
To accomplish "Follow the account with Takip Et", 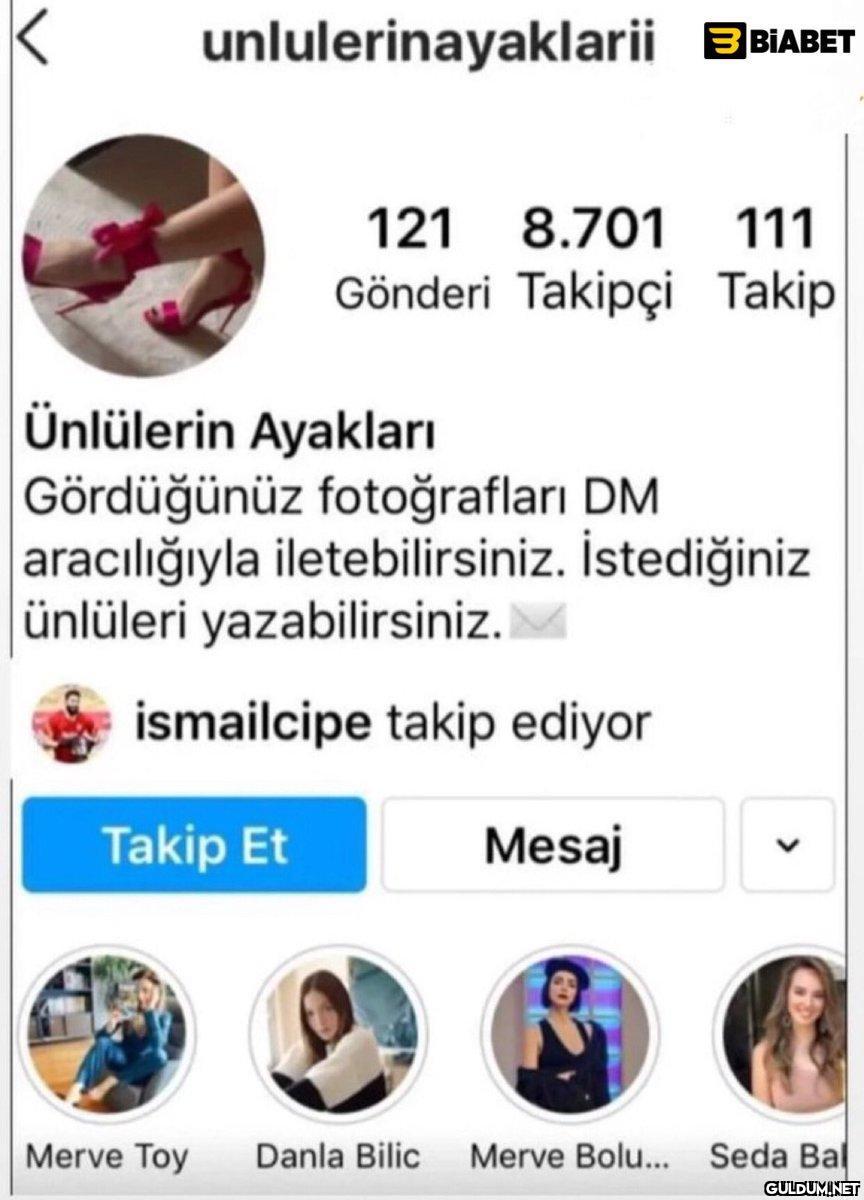I will coord(195,845).
